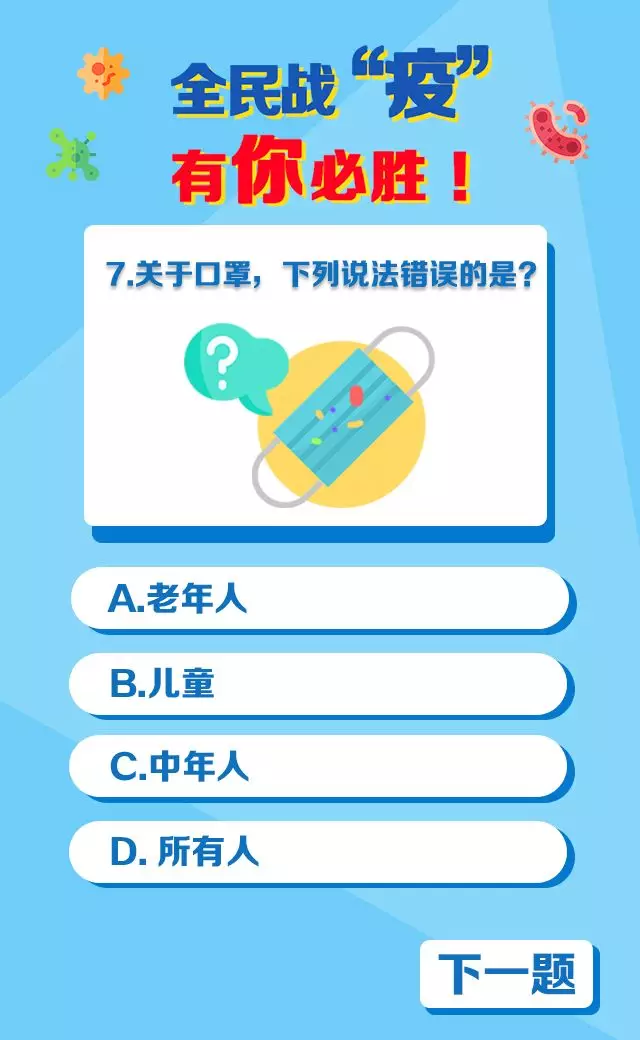Pick answer C.中年人

(x=318, y=767)
